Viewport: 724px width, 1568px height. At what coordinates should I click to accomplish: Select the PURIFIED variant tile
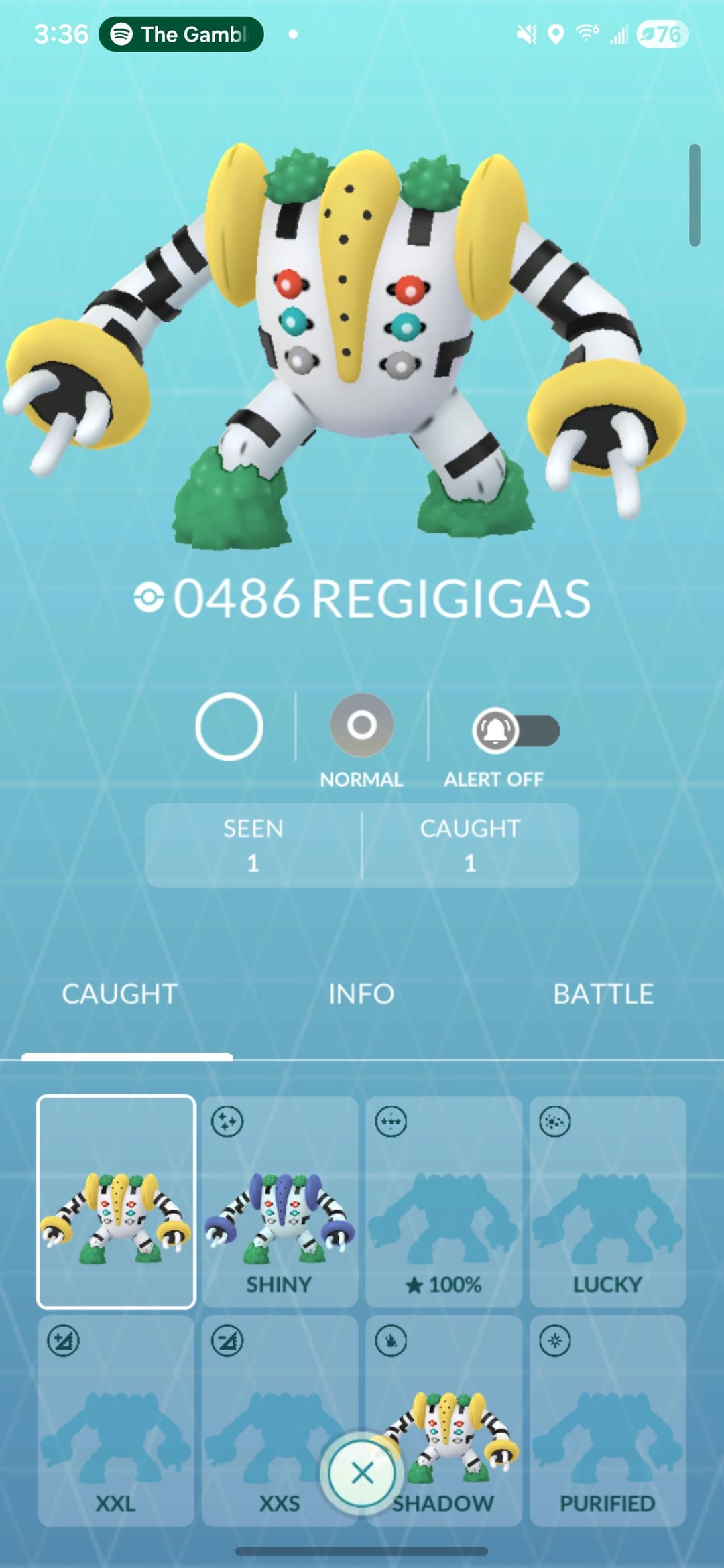[607, 1421]
